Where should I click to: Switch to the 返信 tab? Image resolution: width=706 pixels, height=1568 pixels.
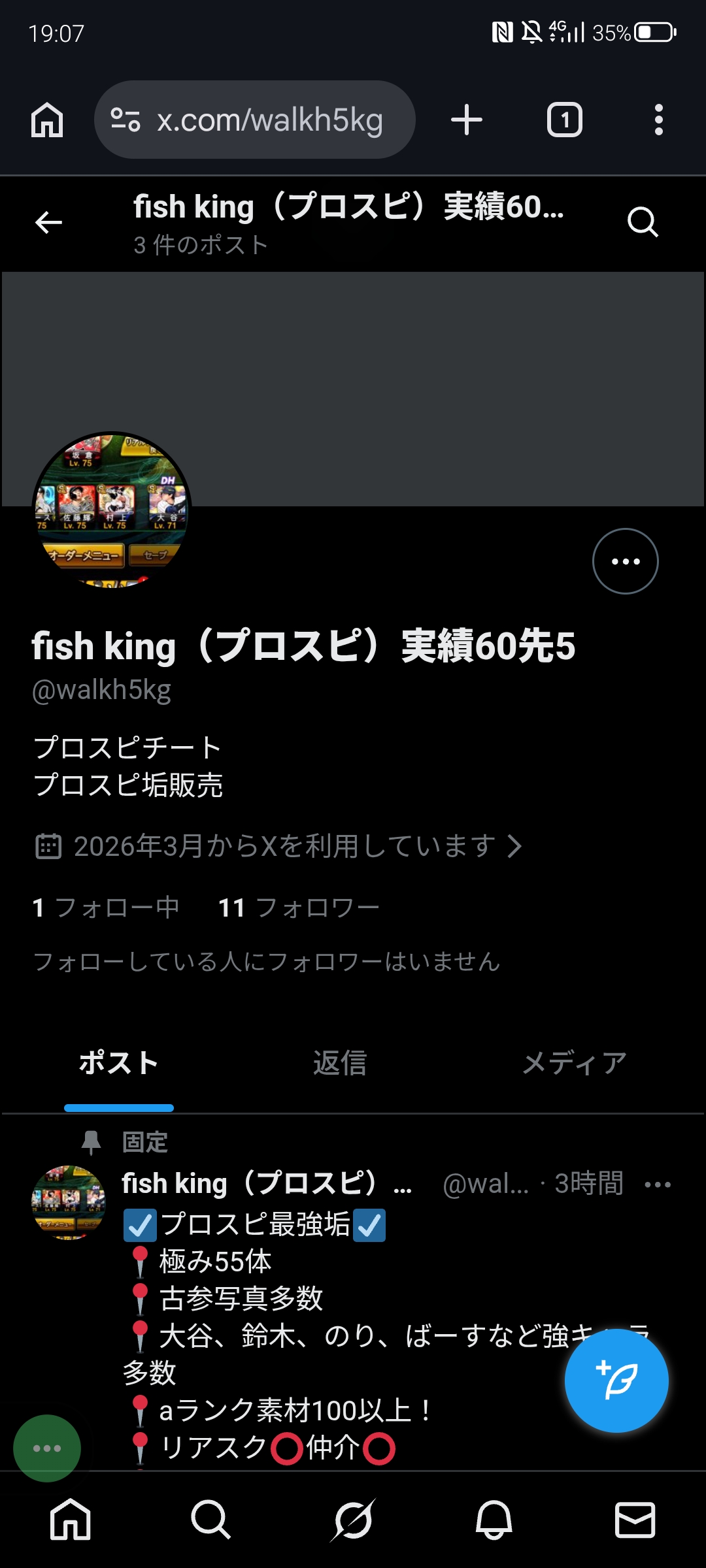tap(340, 1063)
